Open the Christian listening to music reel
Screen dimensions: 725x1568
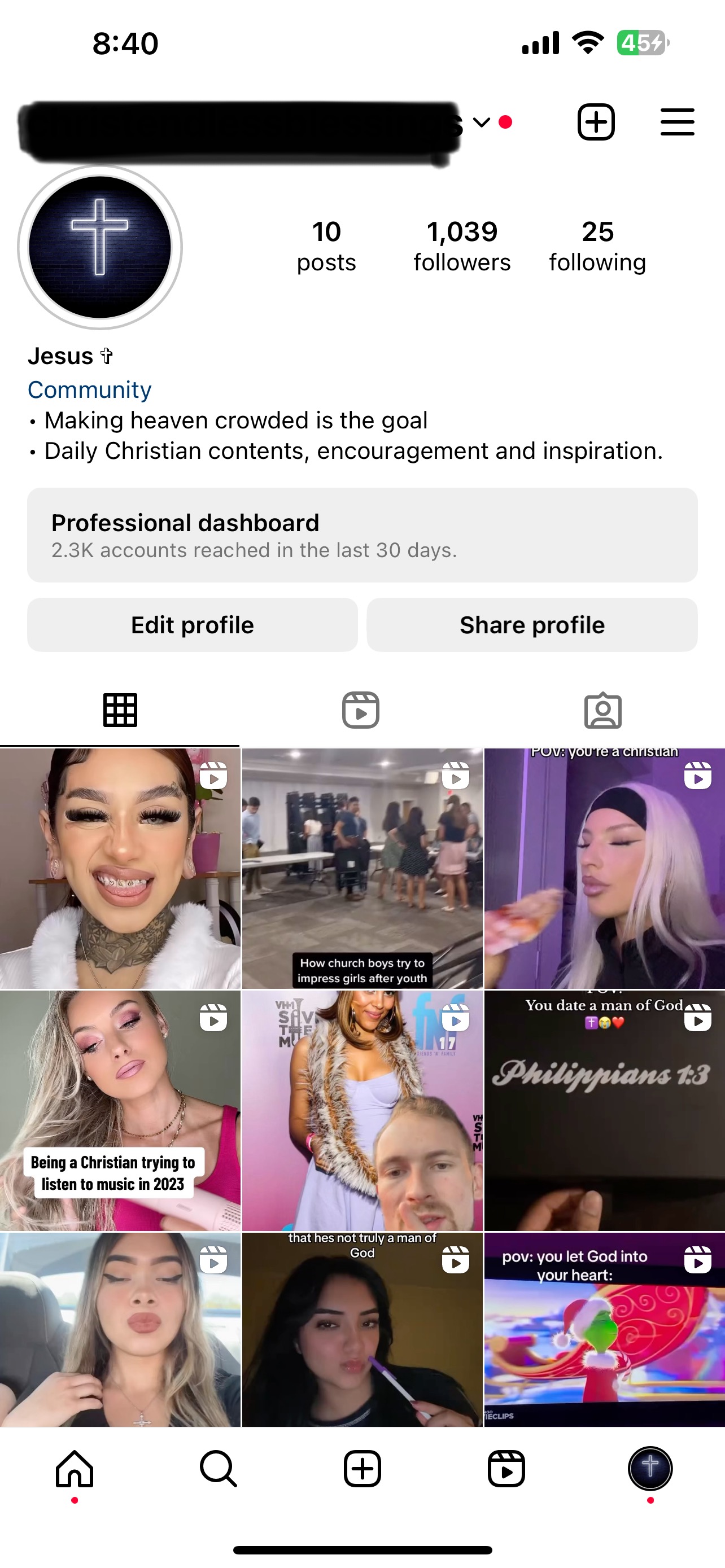pos(120,1110)
